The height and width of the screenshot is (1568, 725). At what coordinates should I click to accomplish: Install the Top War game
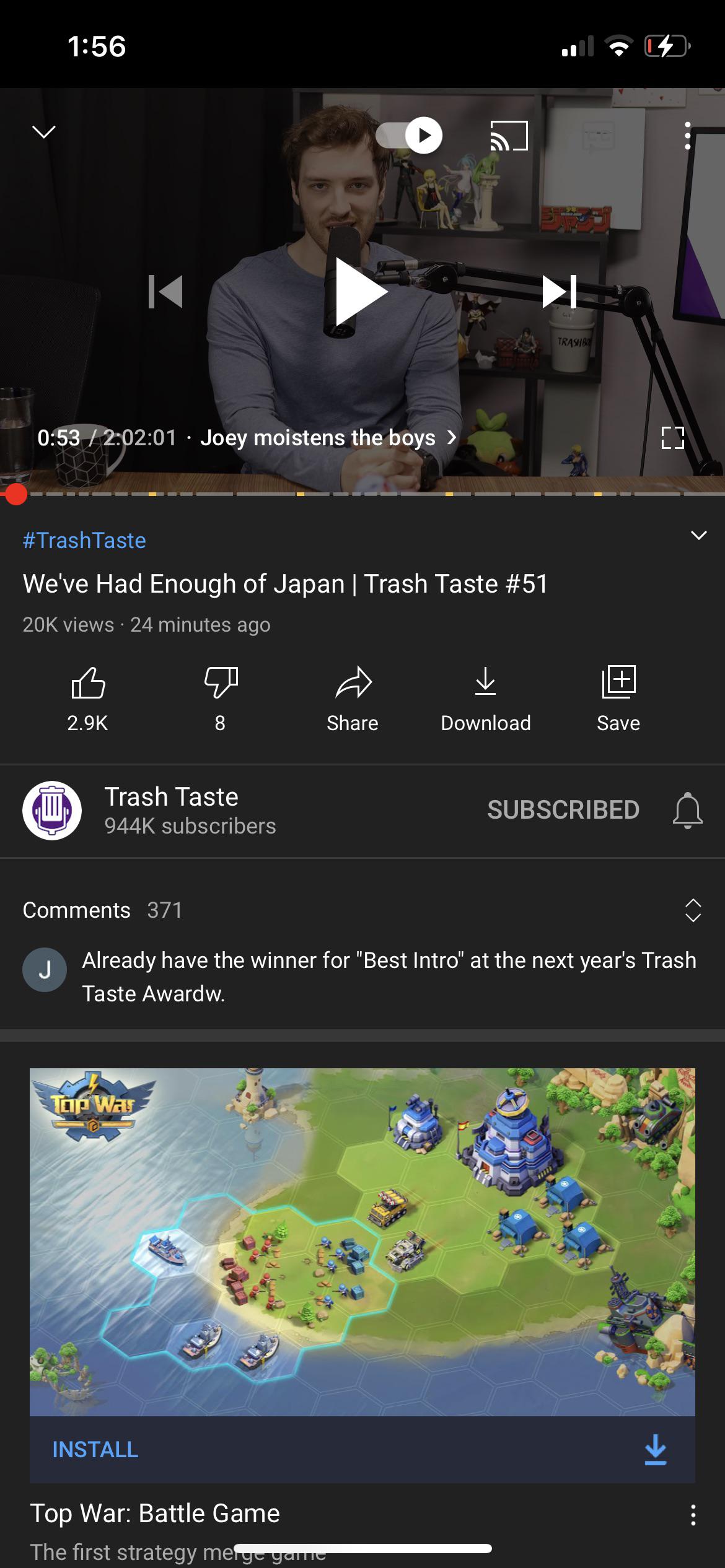coord(95,1450)
